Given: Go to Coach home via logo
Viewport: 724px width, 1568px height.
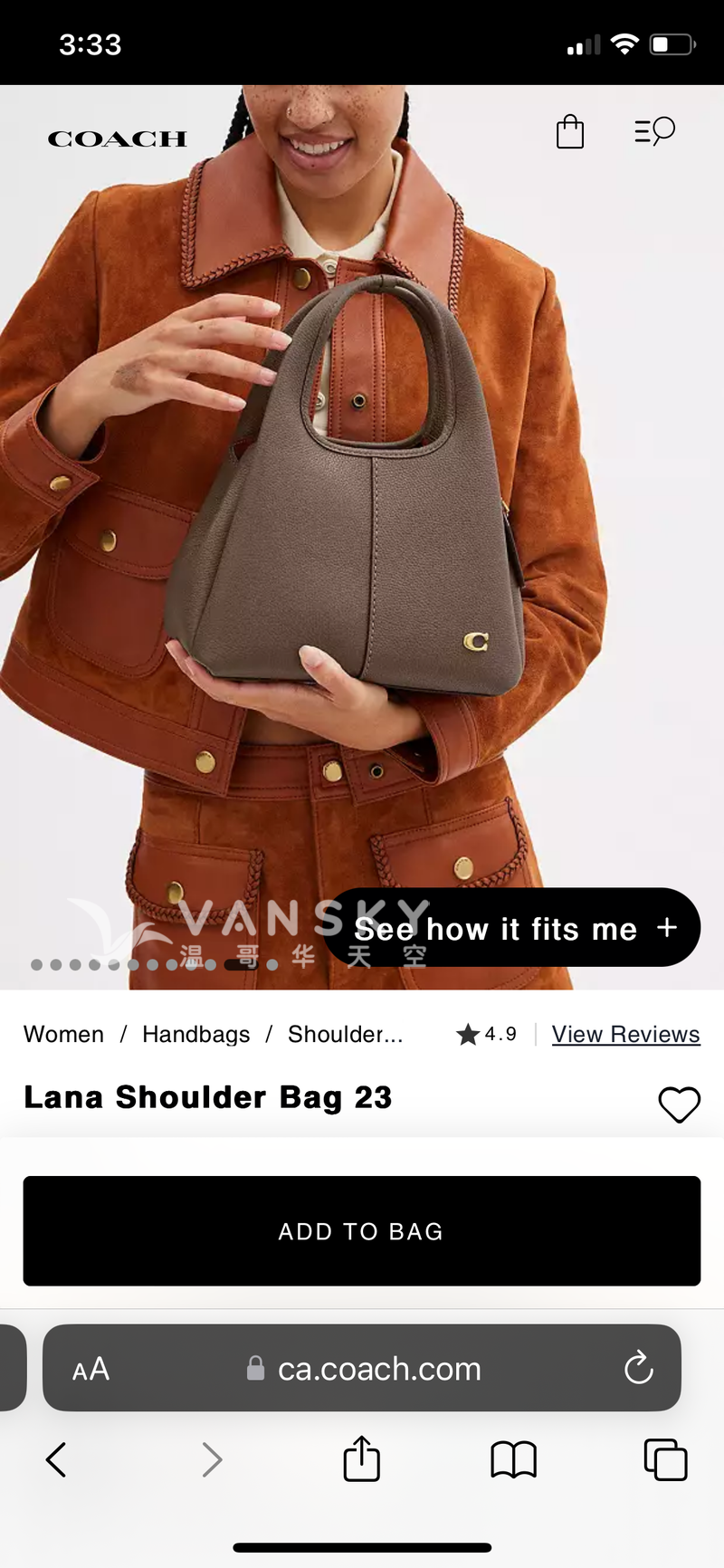Looking at the screenshot, I should tap(117, 139).
